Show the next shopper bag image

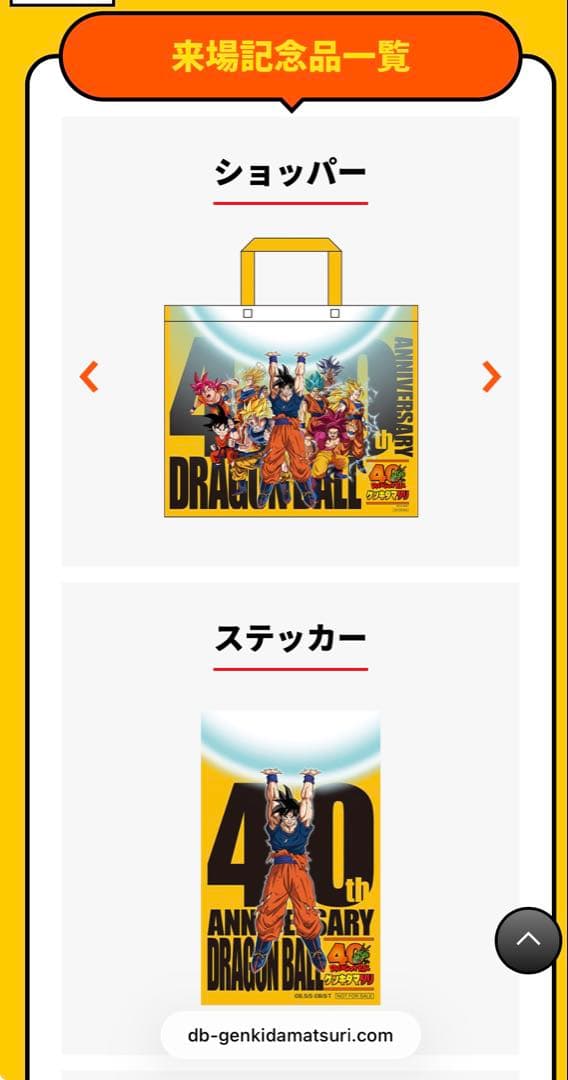point(491,376)
